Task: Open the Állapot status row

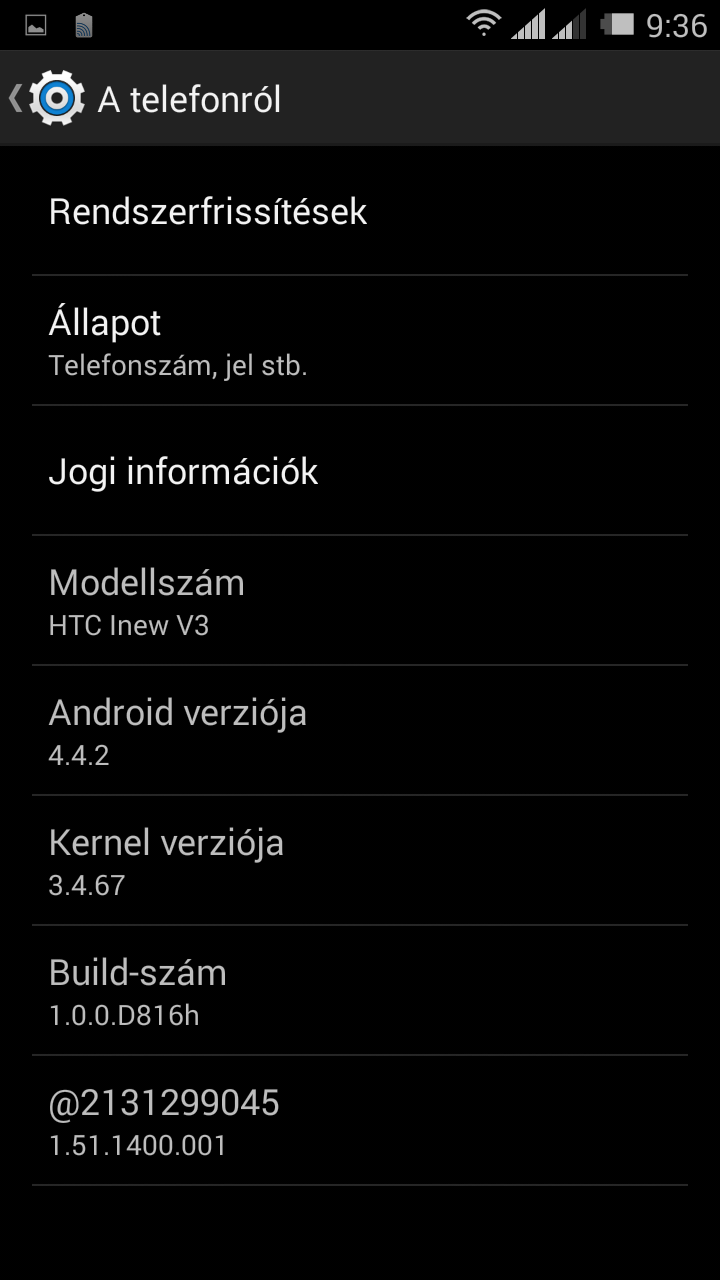Action: pos(360,341)
